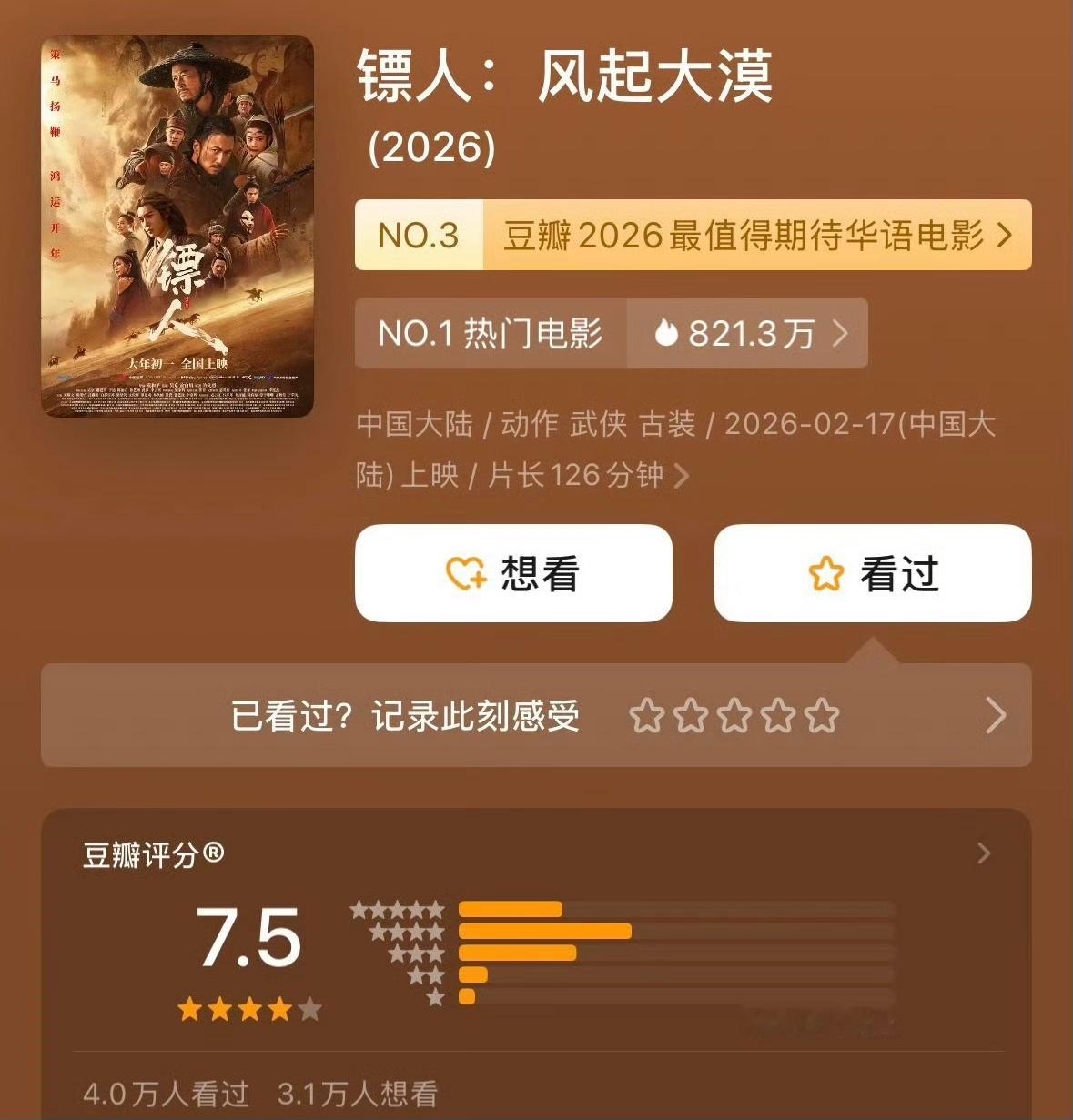1073x1120 pixels.
Task: Open the NO.3 期待华语电影 ranking badge
Action: click(419, 237)
